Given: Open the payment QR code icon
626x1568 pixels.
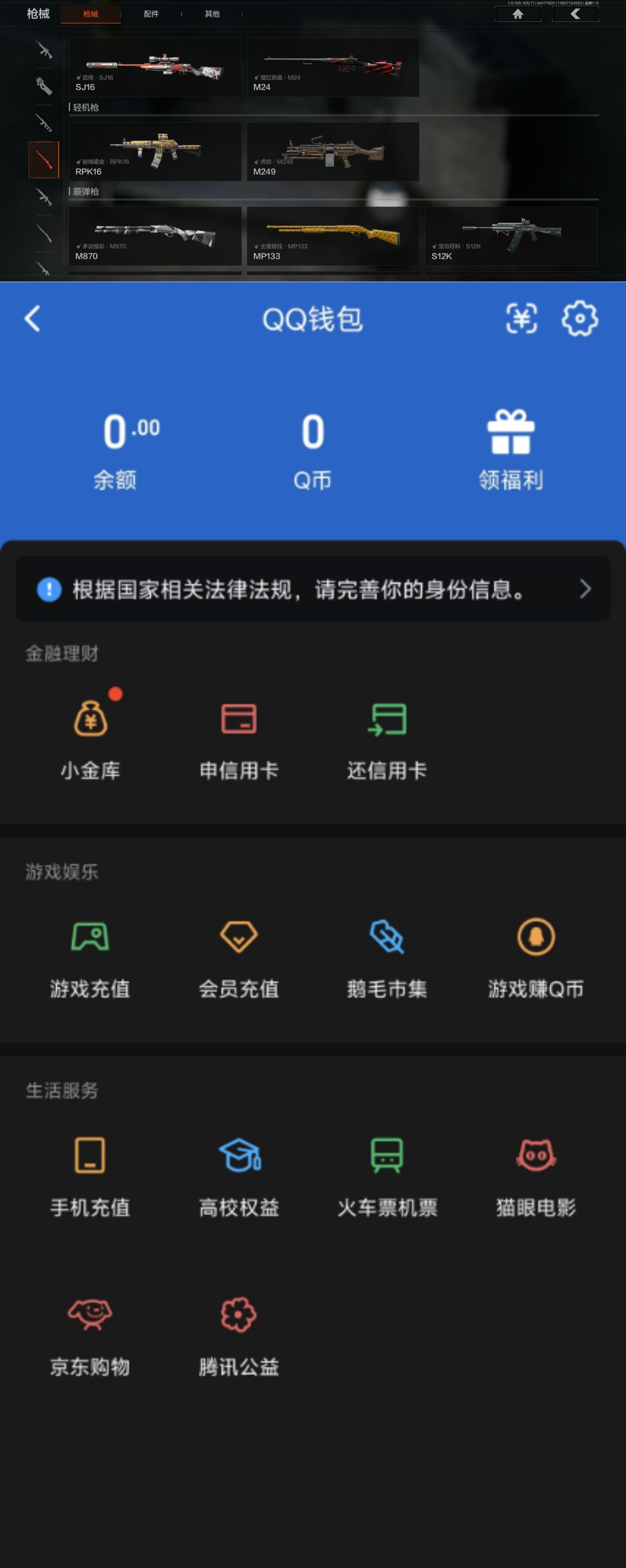Looking at the screenshot, I should click(x=521, y=318).
